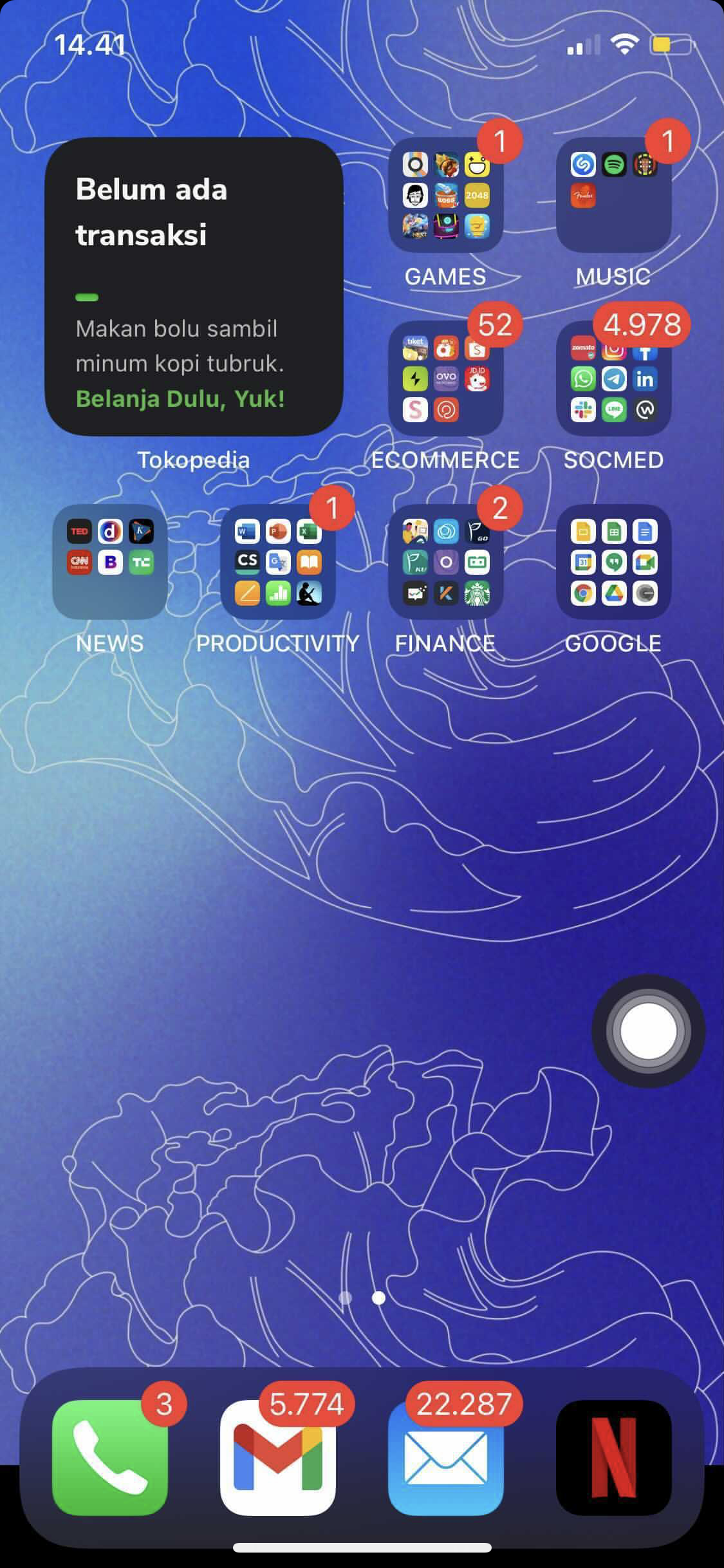The width and height of the screenshot is (724, 1568).
Task: Open Gmail from the dock
Action: [x=277, y=1457]
